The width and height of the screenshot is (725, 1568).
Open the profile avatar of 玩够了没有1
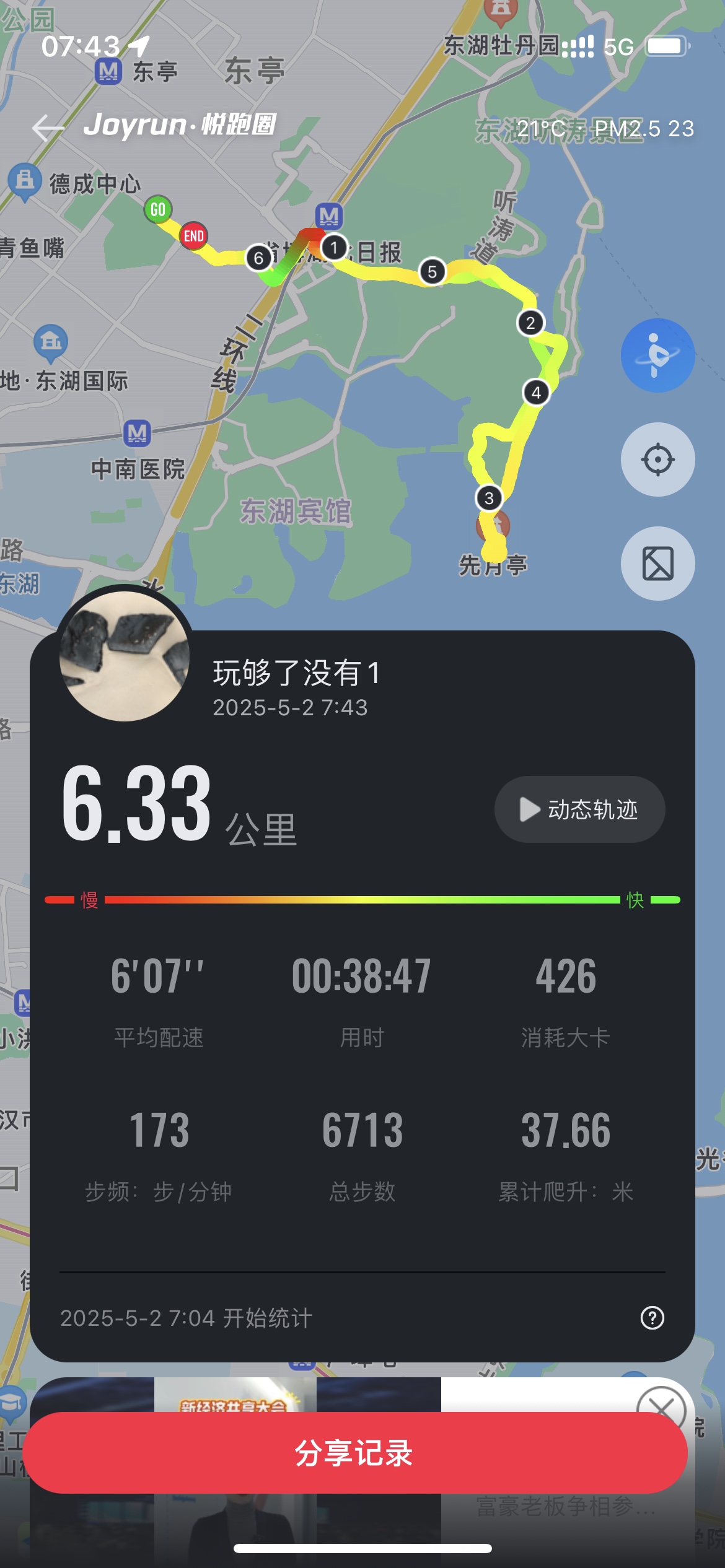[125, 656]
